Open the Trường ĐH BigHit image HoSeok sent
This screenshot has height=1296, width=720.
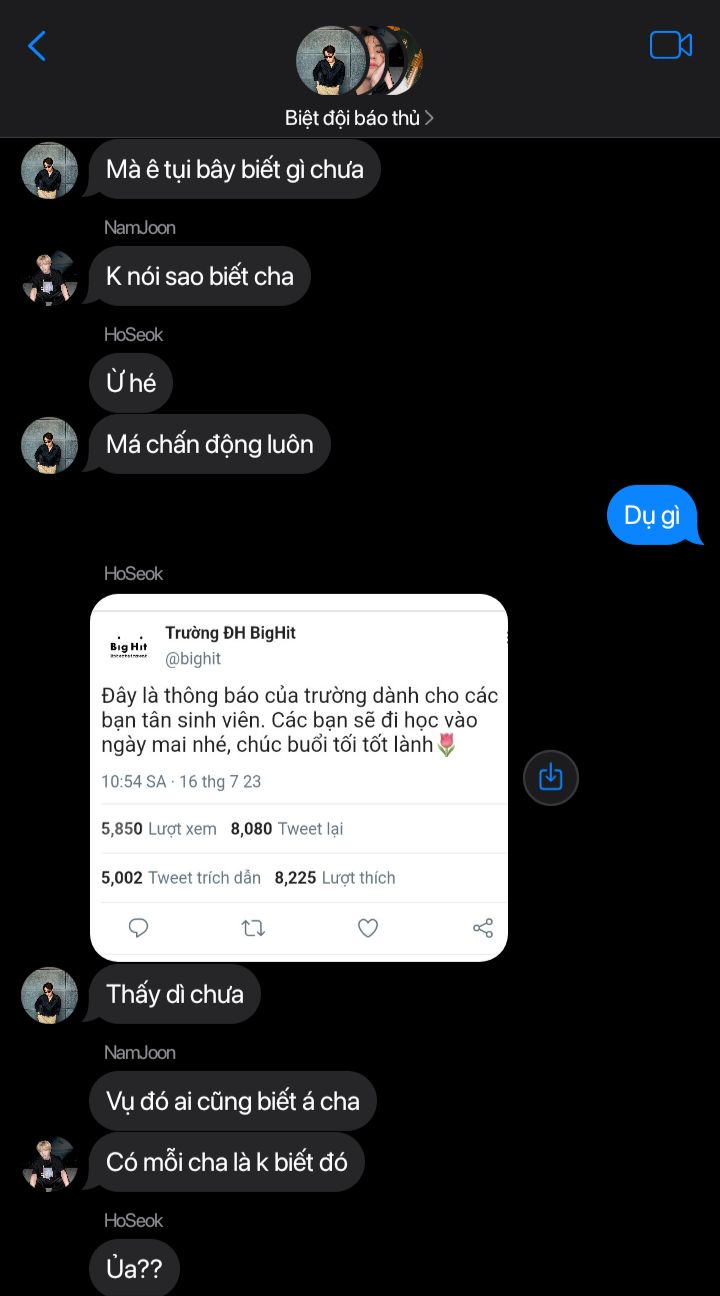click(299, 777)
